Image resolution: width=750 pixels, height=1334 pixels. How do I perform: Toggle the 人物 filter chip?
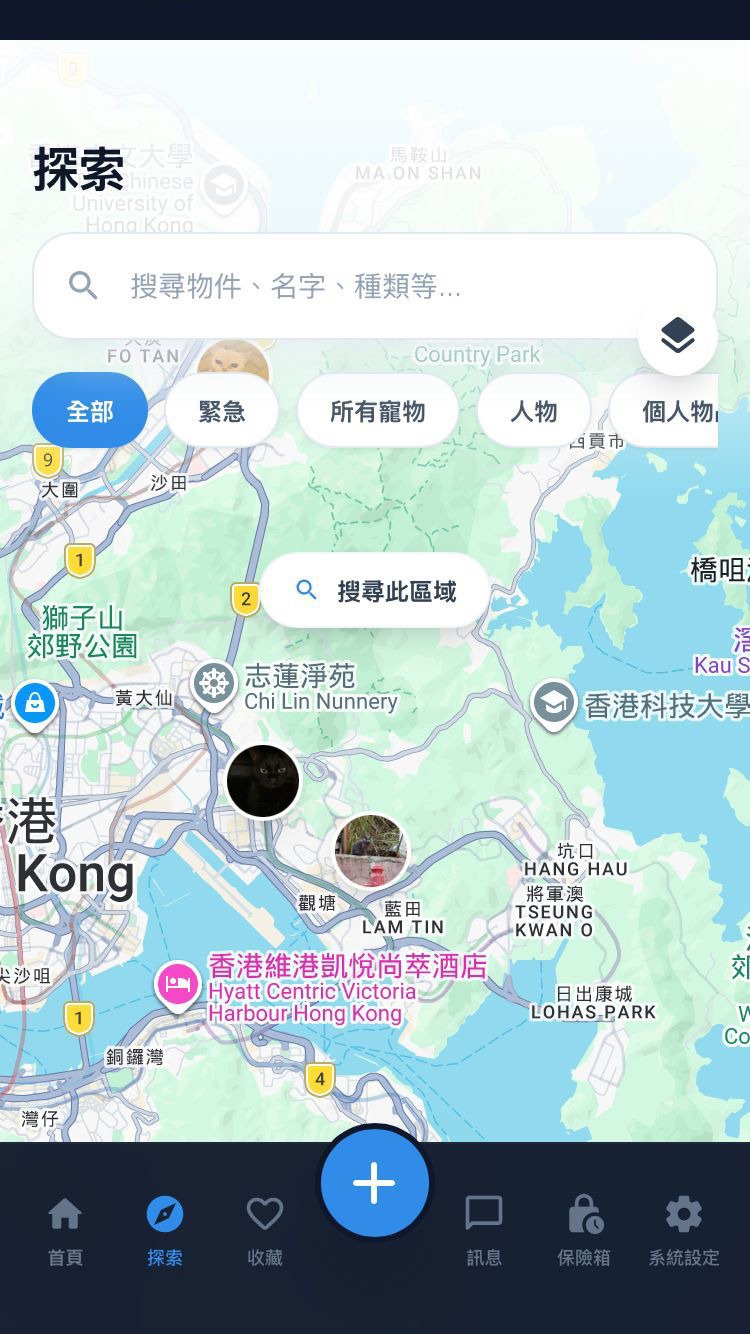533,410
